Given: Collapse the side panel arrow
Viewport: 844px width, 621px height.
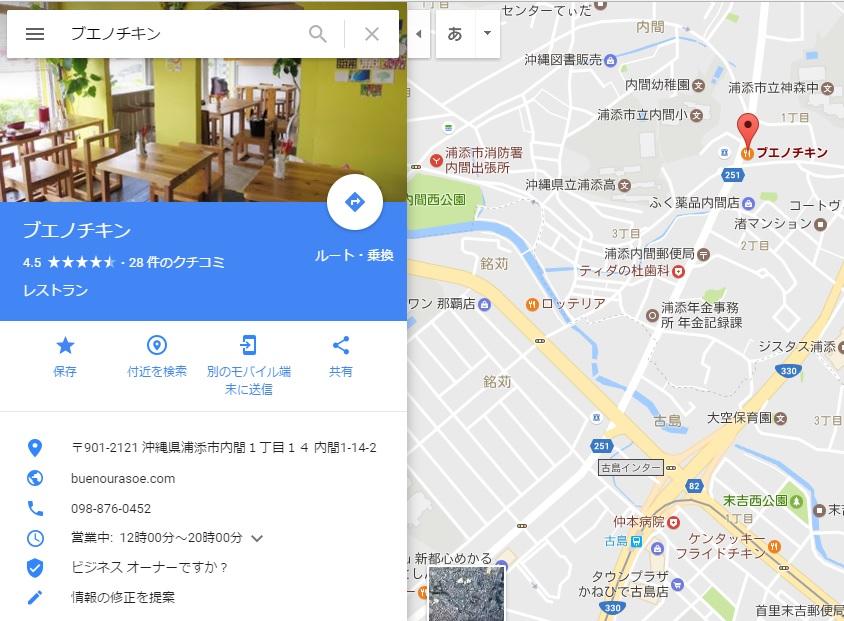Looking at the screenshot, I should pyautogui.click(x=419, y=34).
